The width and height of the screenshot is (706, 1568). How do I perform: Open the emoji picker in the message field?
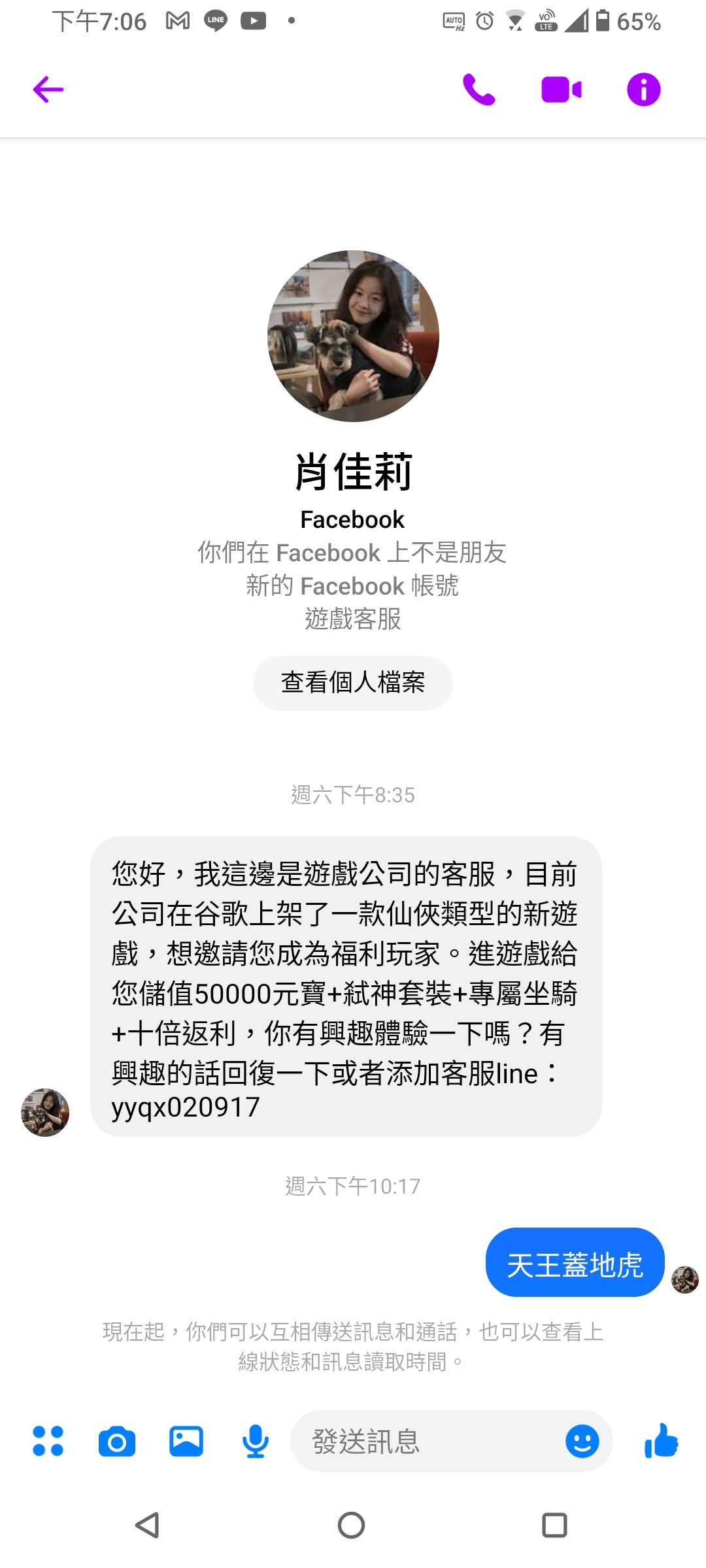point(582,1441)
